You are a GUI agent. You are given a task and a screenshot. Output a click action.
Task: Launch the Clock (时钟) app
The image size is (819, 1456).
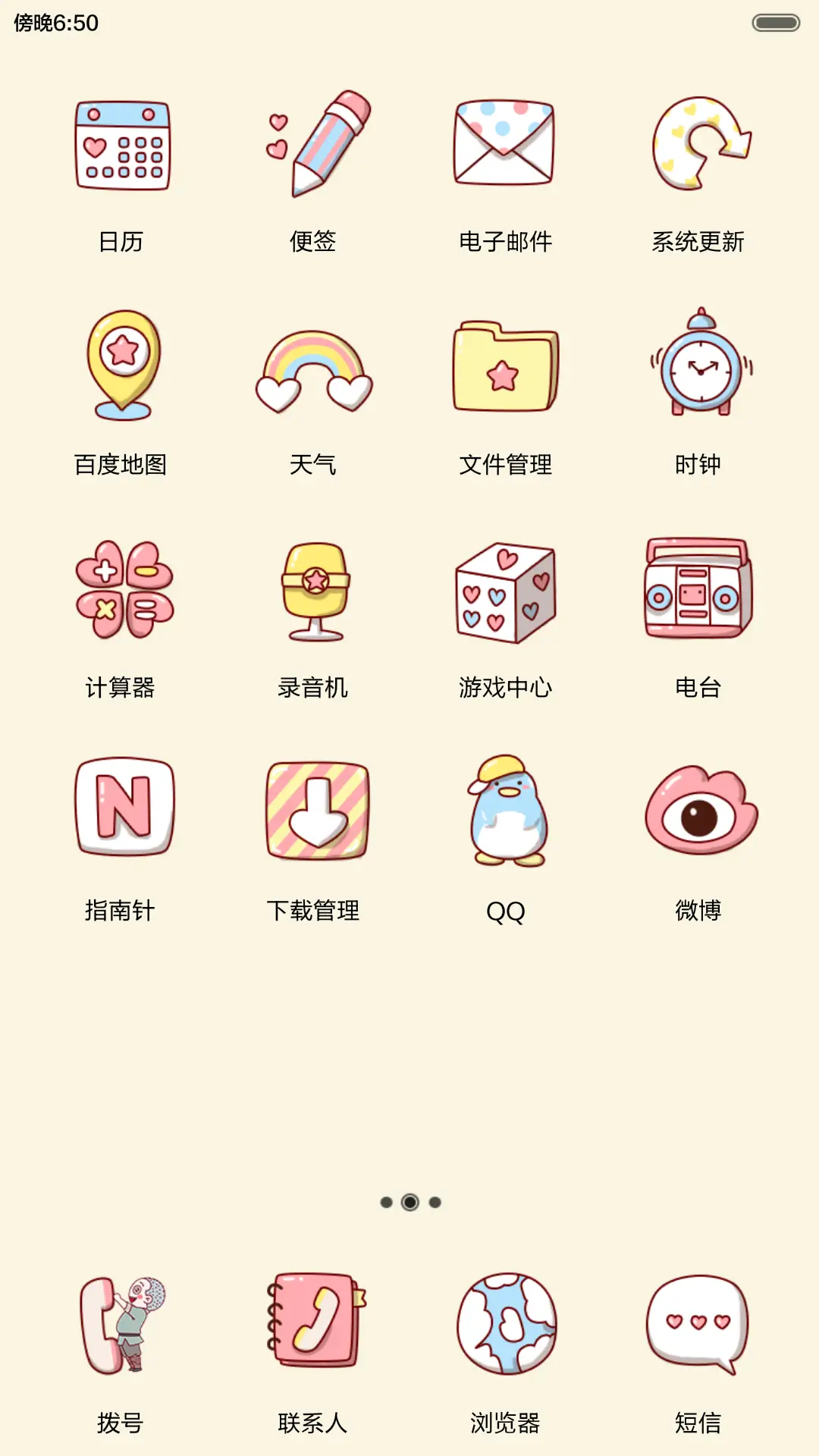(696, 364)
